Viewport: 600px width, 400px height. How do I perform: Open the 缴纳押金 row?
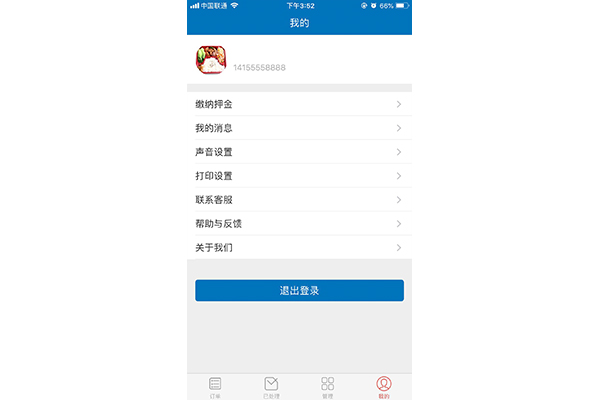tap(299, 104)
